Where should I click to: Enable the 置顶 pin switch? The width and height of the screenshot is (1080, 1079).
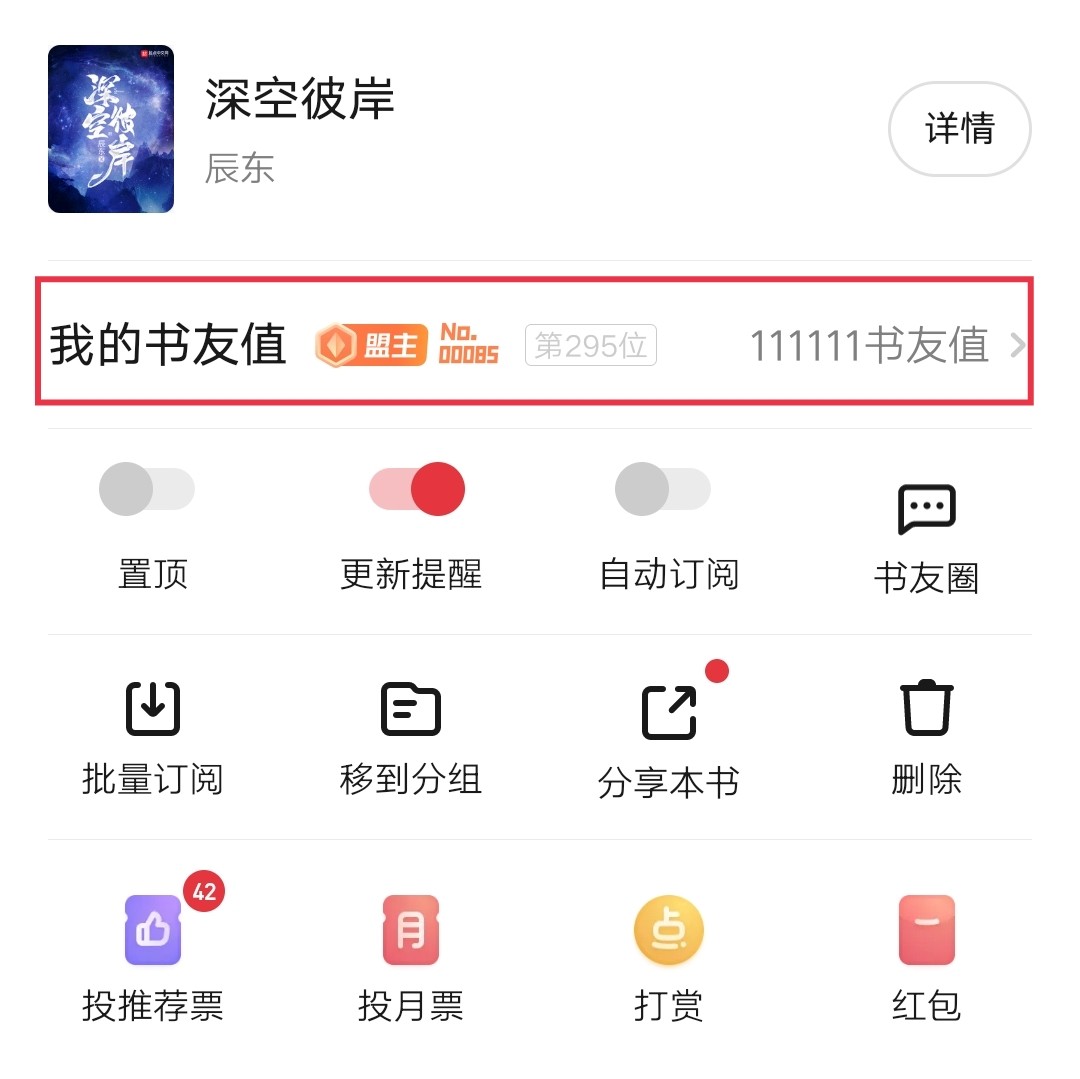[x=147, y=489]
